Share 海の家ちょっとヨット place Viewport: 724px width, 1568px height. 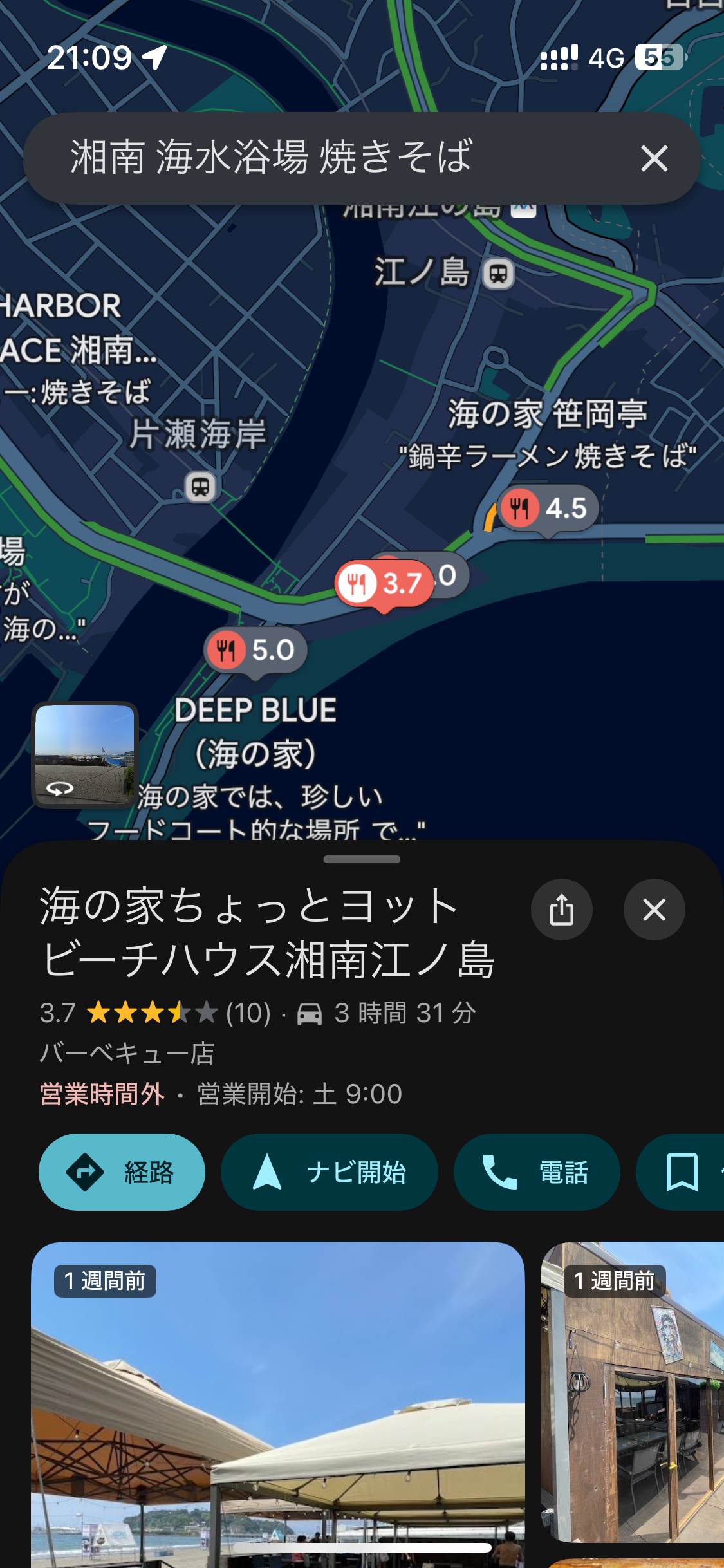(561, 910)
